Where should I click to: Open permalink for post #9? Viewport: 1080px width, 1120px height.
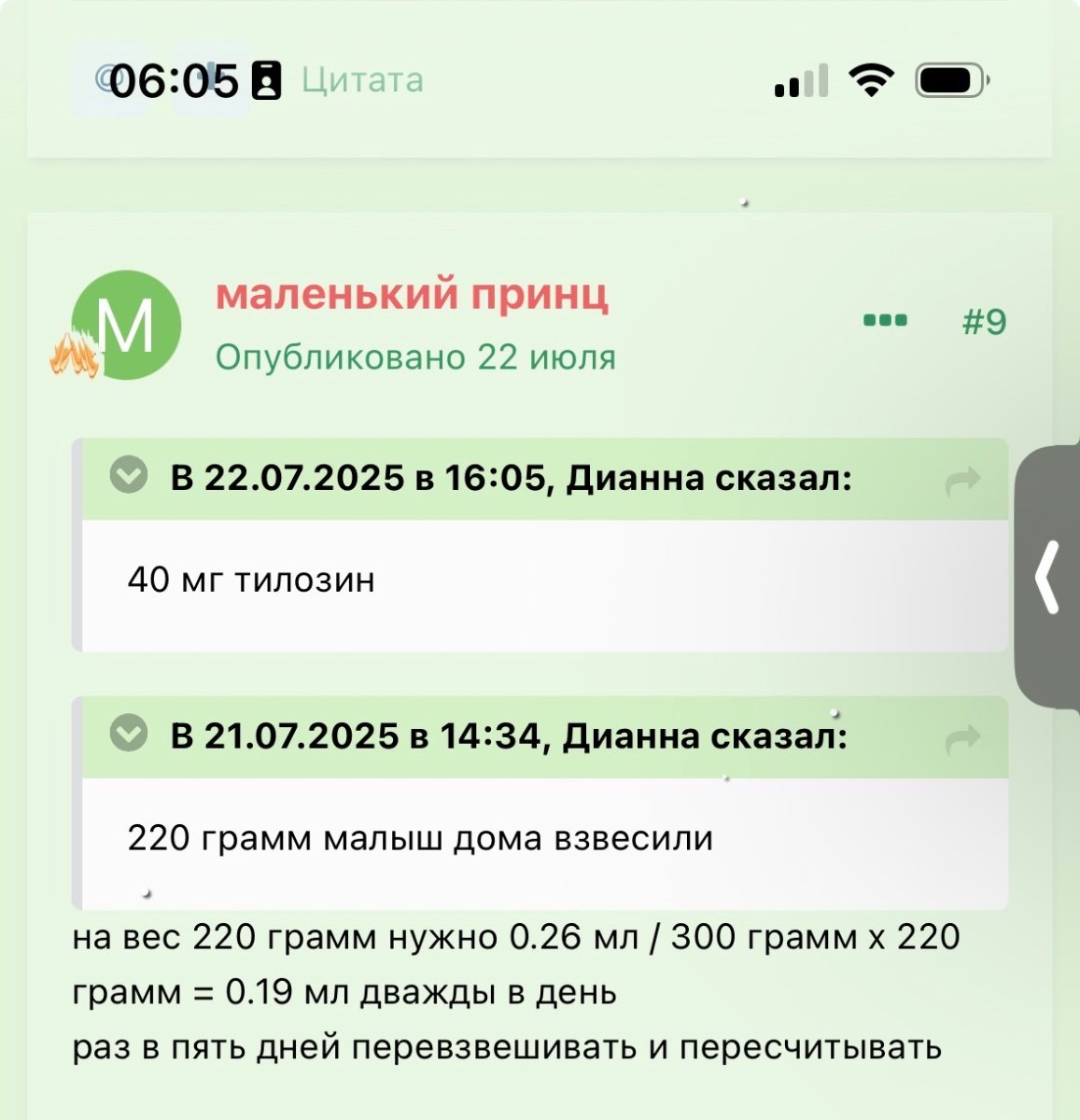(x=984, y=322)
